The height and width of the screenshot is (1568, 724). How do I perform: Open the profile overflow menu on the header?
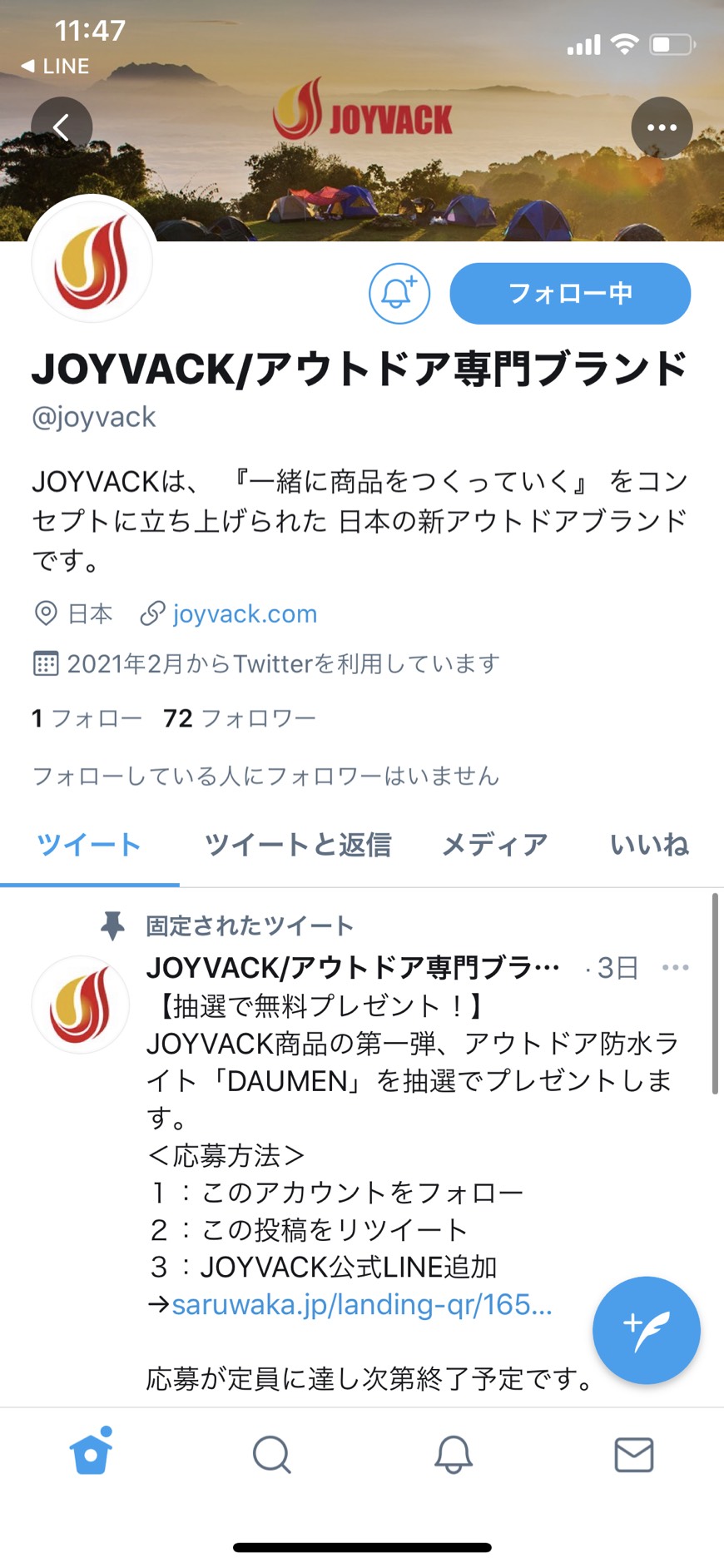(x=662, y=127)
